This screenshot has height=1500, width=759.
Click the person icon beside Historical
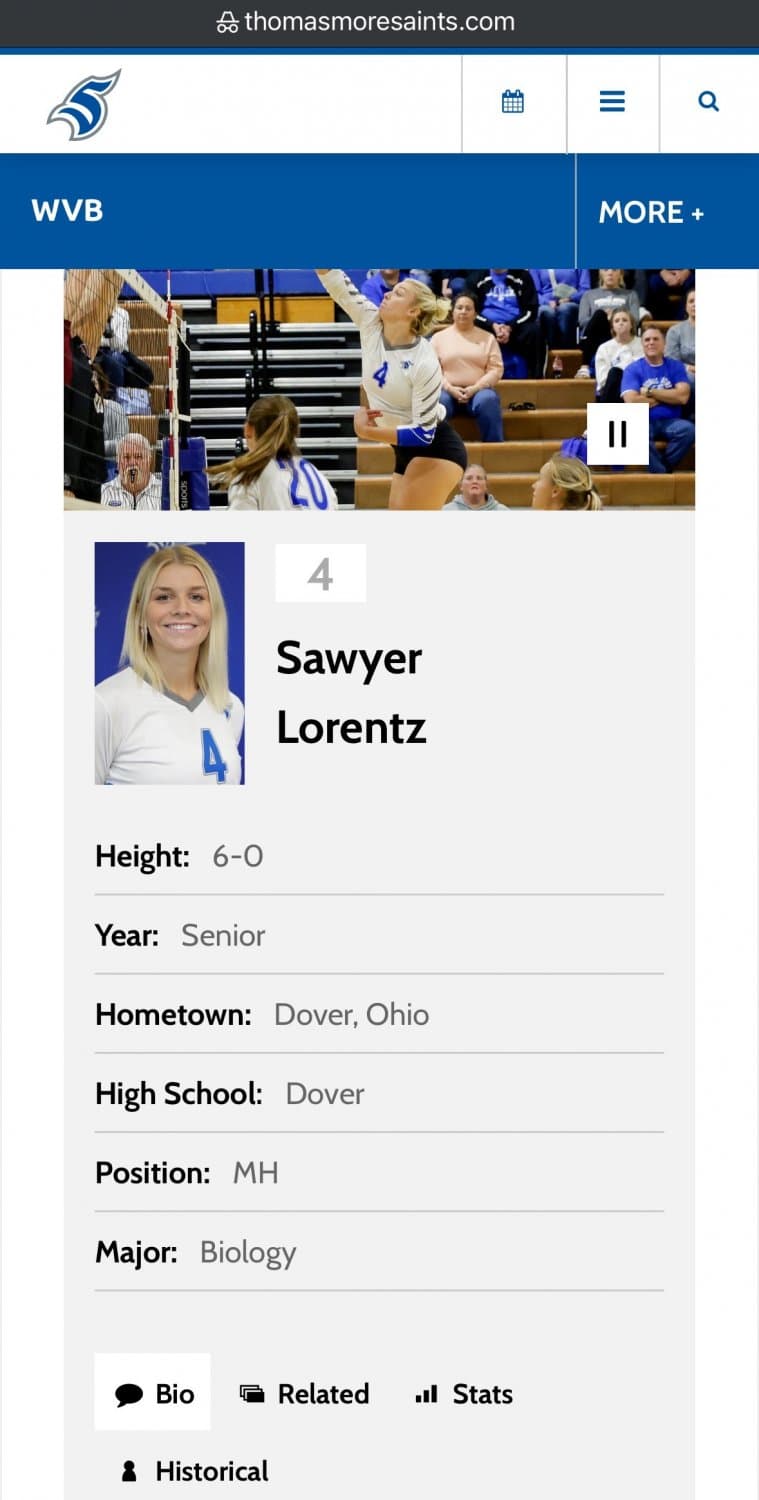point(128,1471)
